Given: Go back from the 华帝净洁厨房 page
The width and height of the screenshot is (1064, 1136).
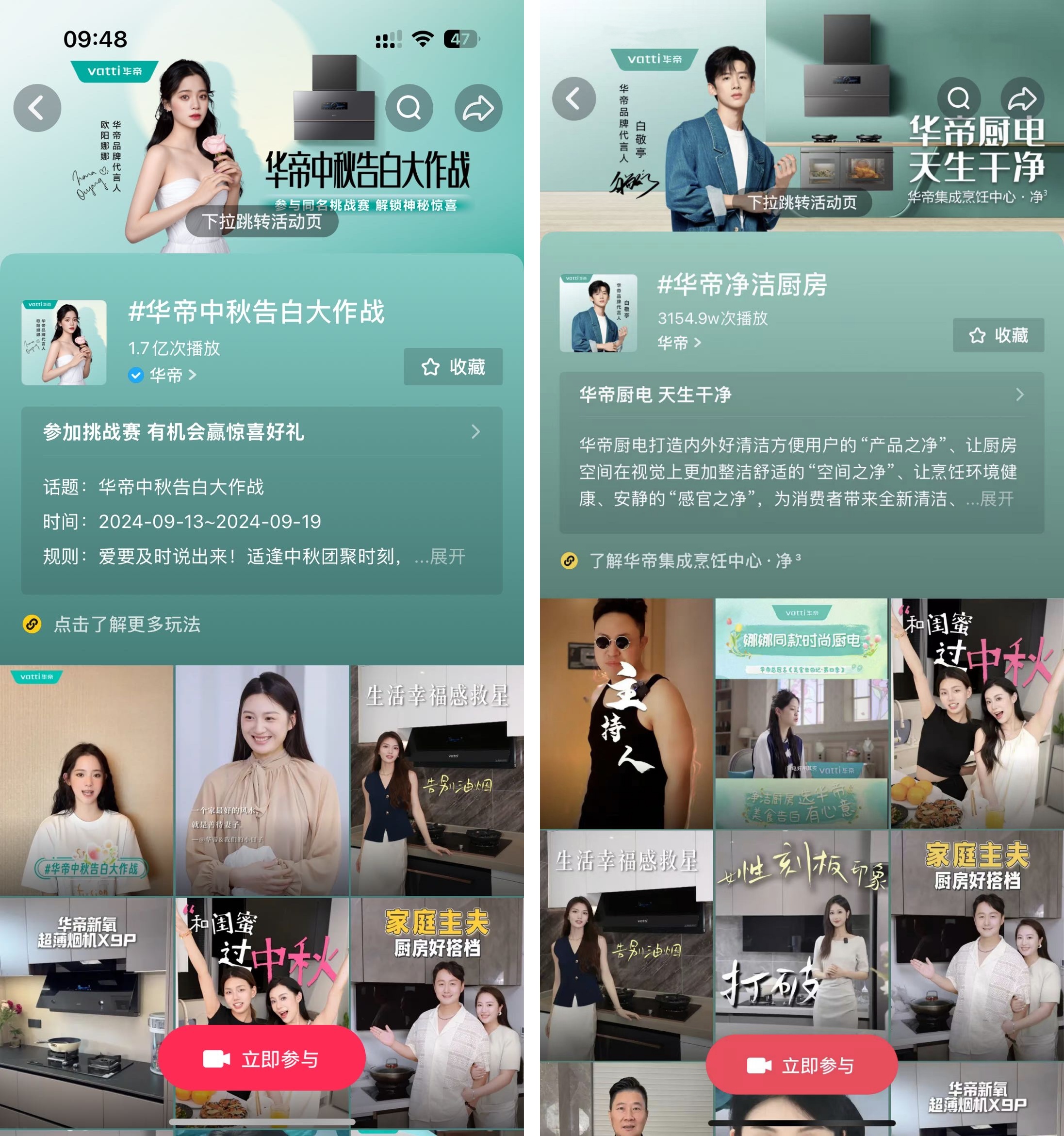Looking at the screenshot, I should pyautogui.click(x=573, y=99).
